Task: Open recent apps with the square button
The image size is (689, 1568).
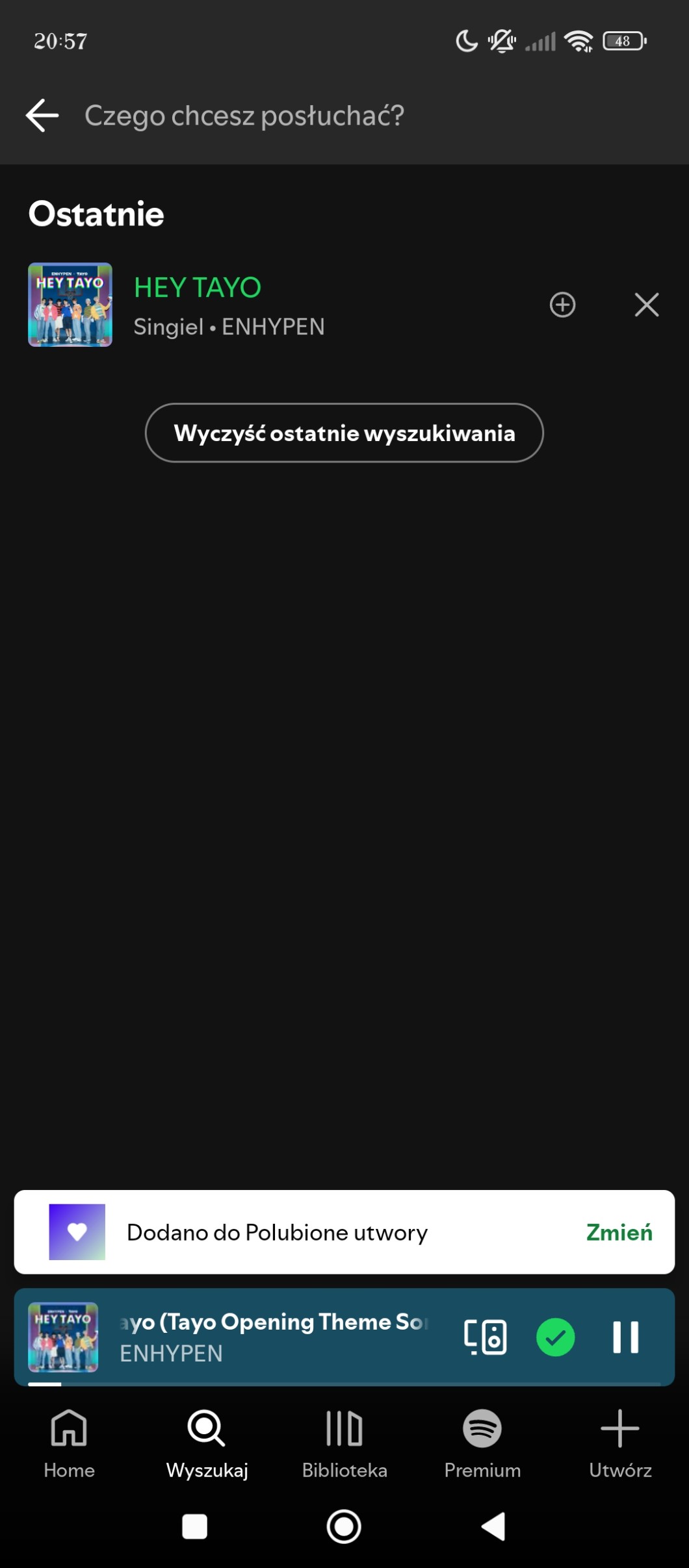Action: tap(194, 1526)
